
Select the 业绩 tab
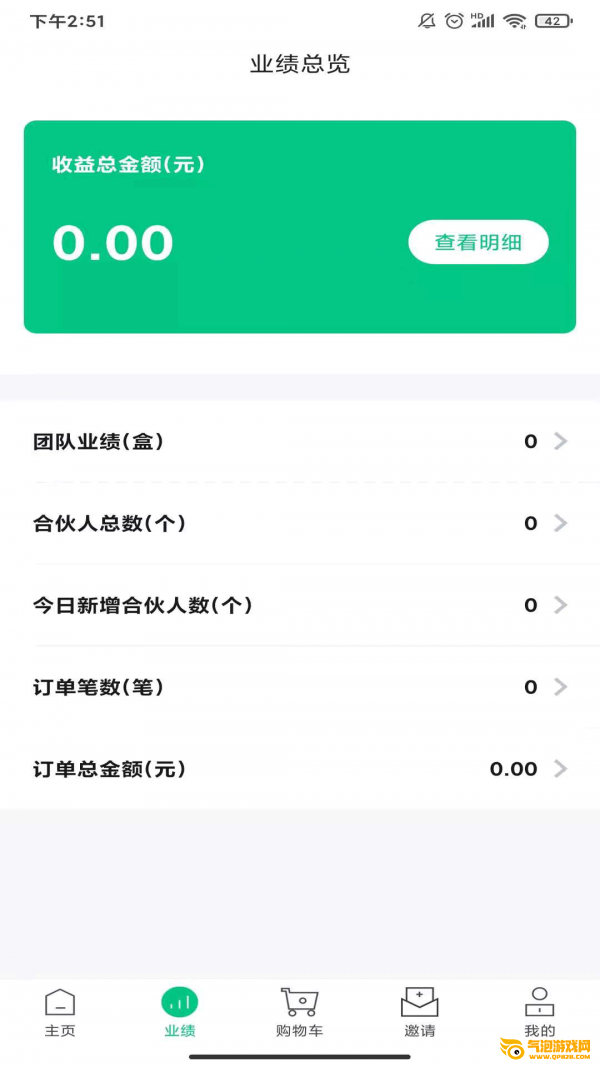click(x=180, y=1012)
